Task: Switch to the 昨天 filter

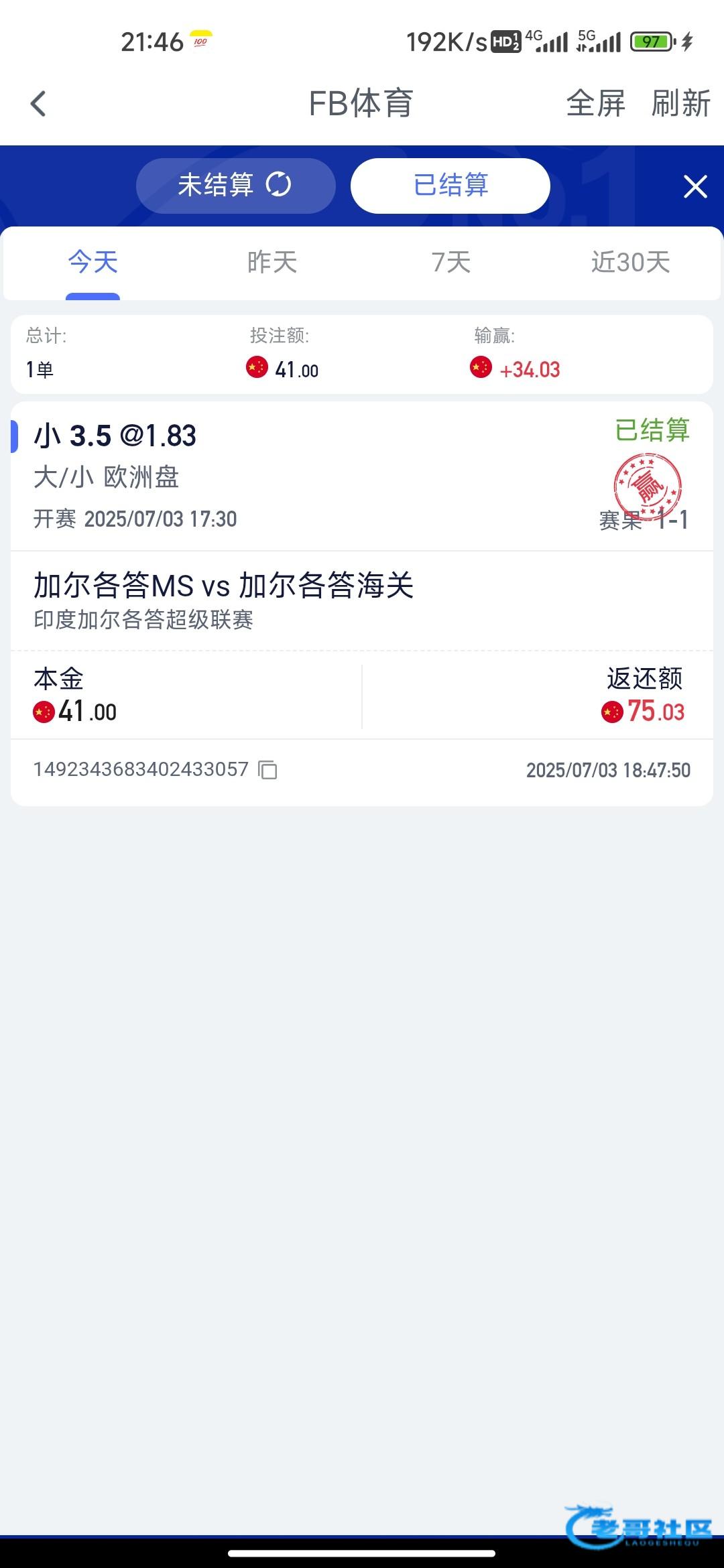Action: [x=272, y=262]
